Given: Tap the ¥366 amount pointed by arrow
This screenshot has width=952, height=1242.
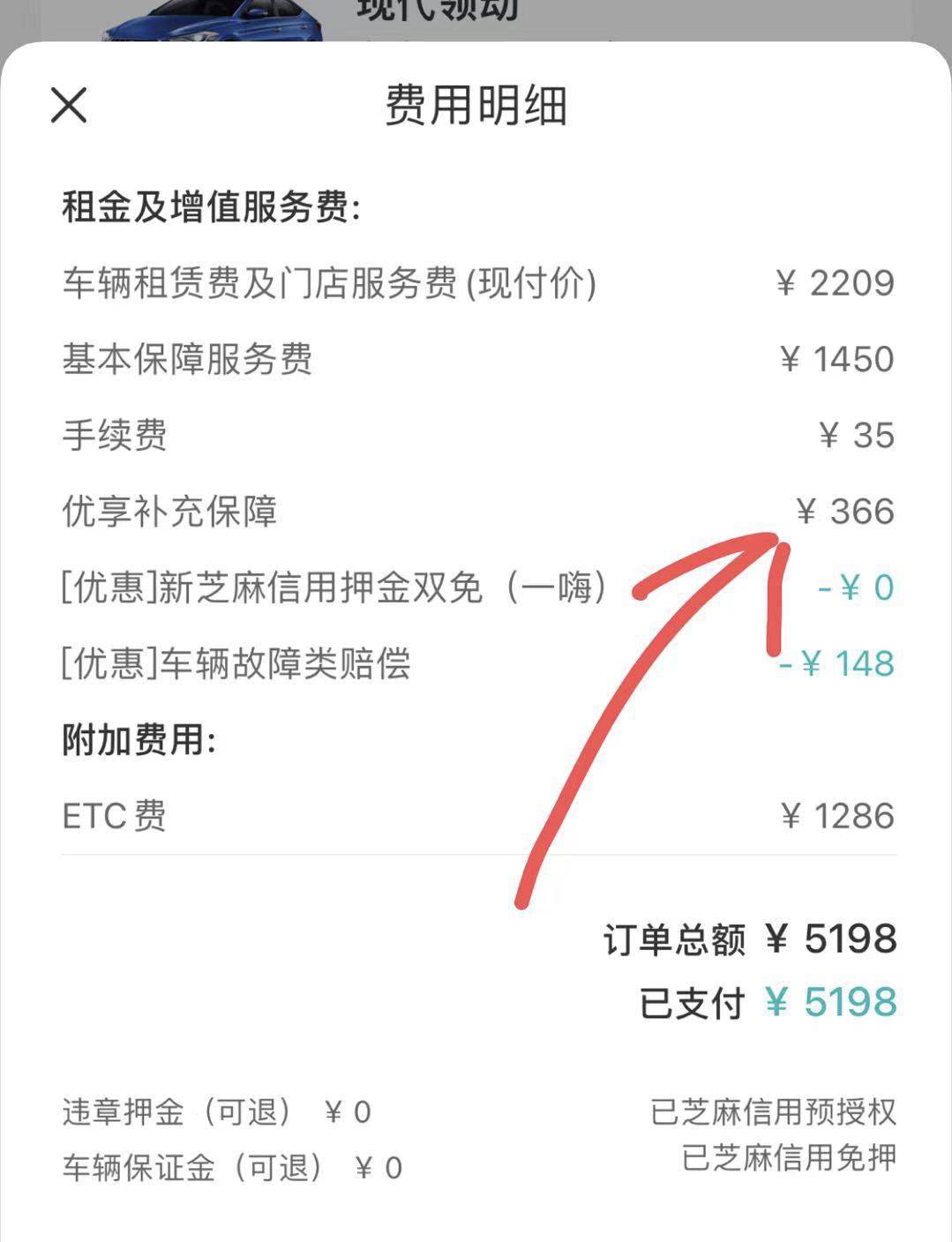Looking at the screenshot, I should (x=845, y=509).
